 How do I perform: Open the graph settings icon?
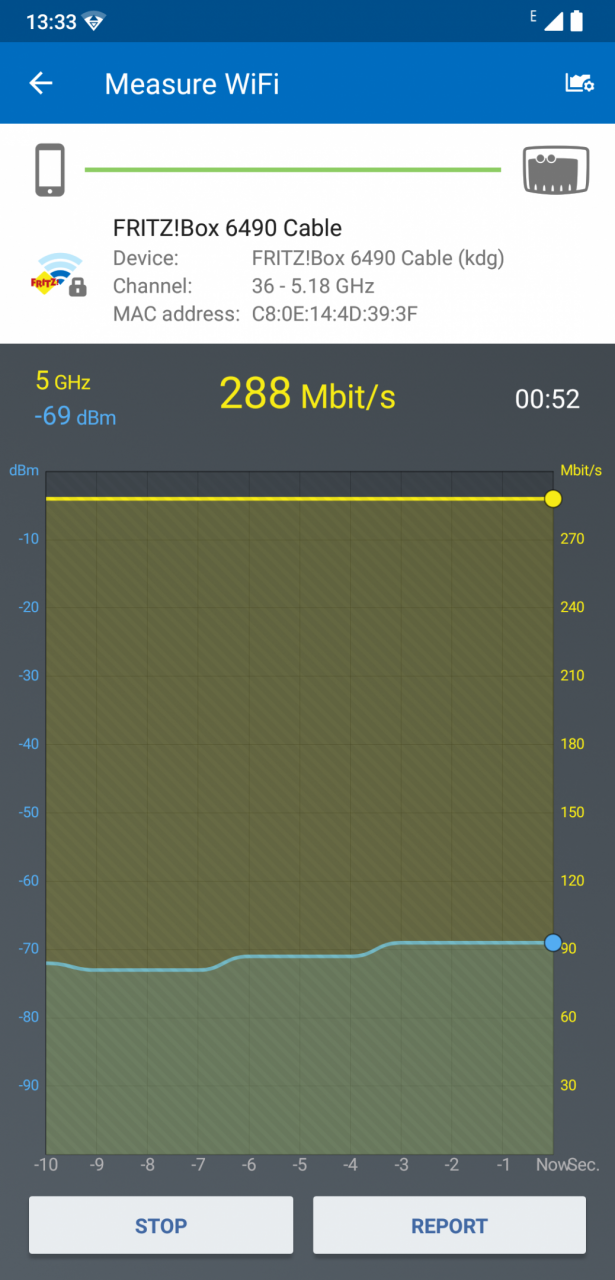point(580,83)
